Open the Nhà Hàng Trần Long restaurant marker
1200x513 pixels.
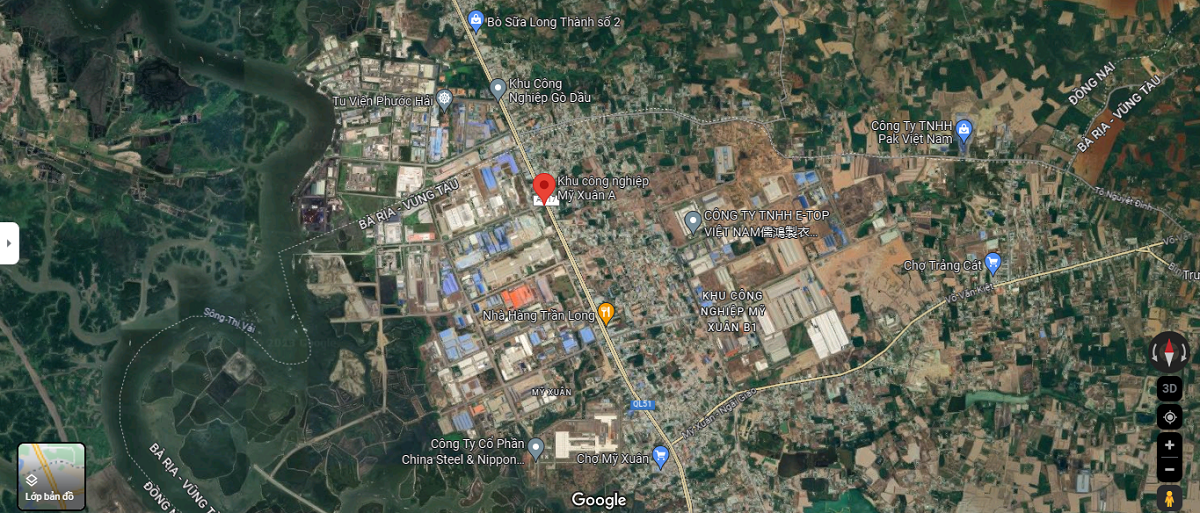tap(605, 313)
